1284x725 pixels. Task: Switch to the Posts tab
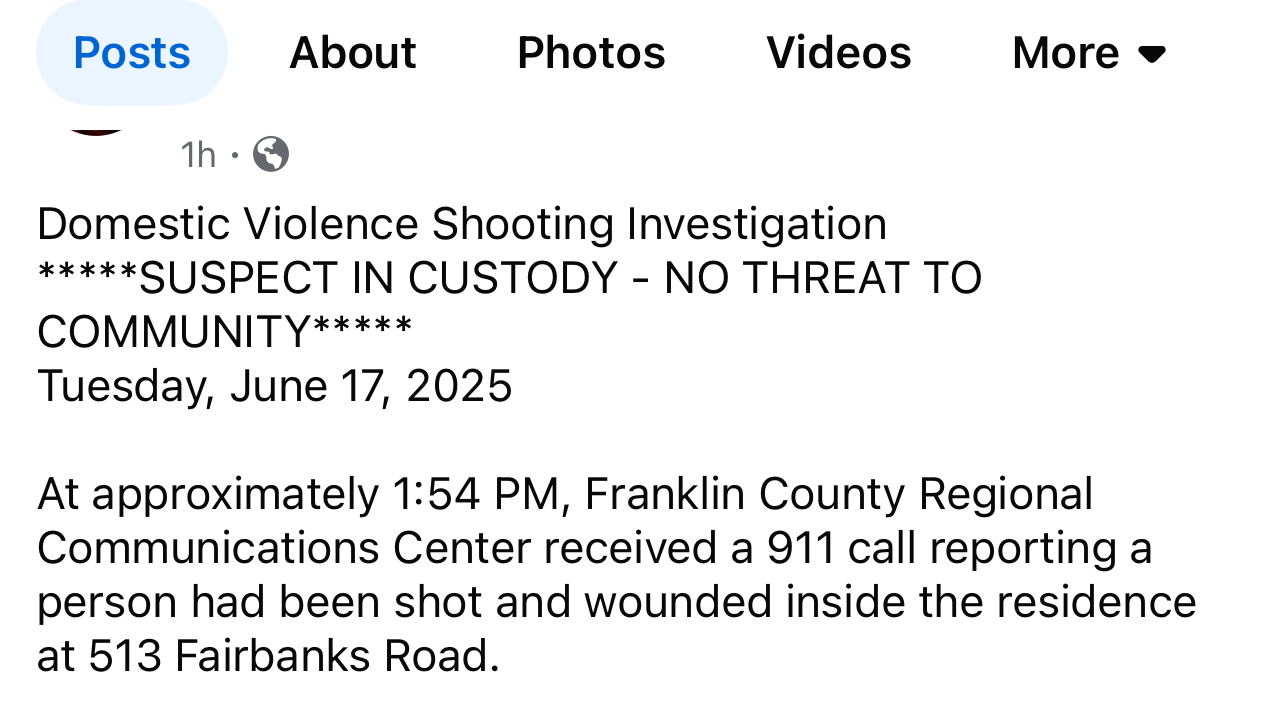point(132,53)
